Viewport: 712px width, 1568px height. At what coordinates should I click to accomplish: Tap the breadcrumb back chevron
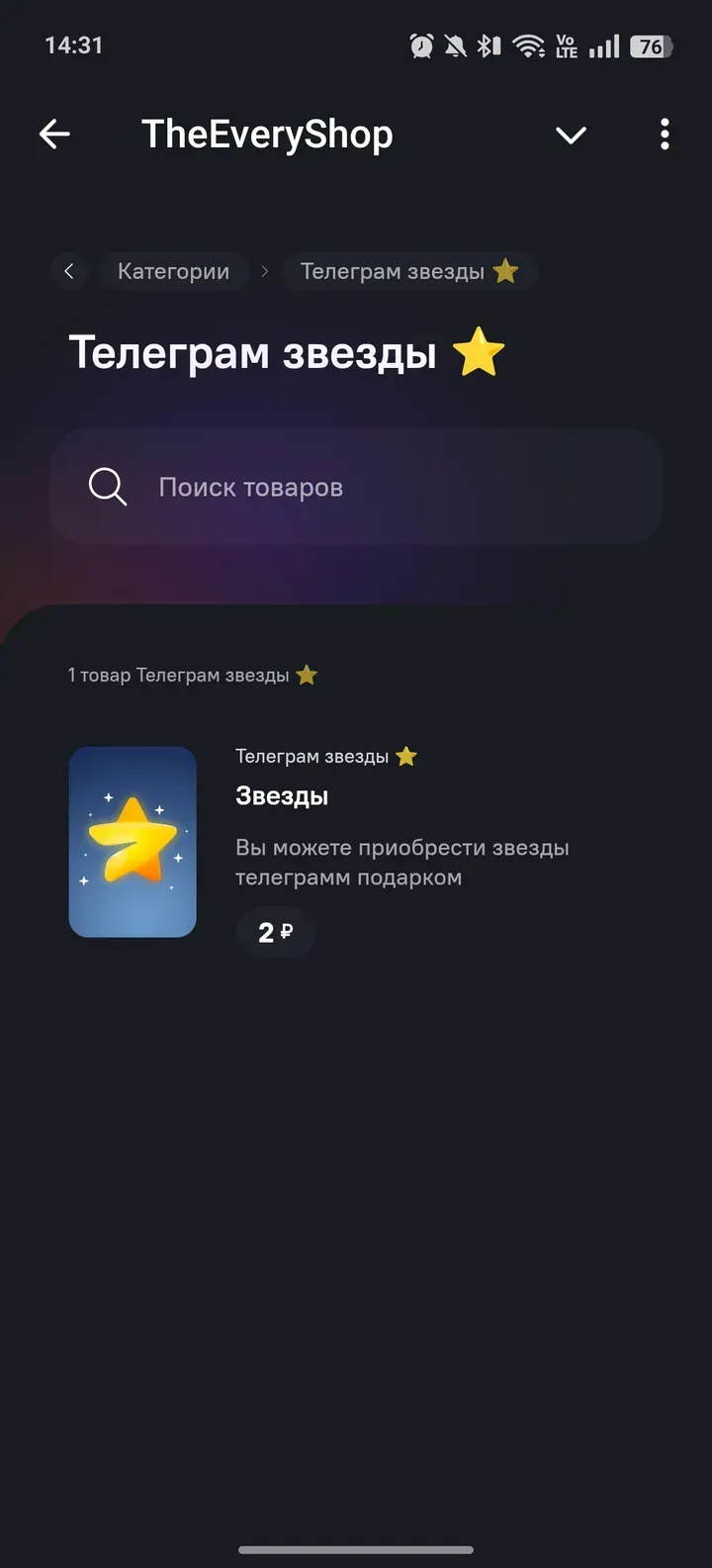69,271
